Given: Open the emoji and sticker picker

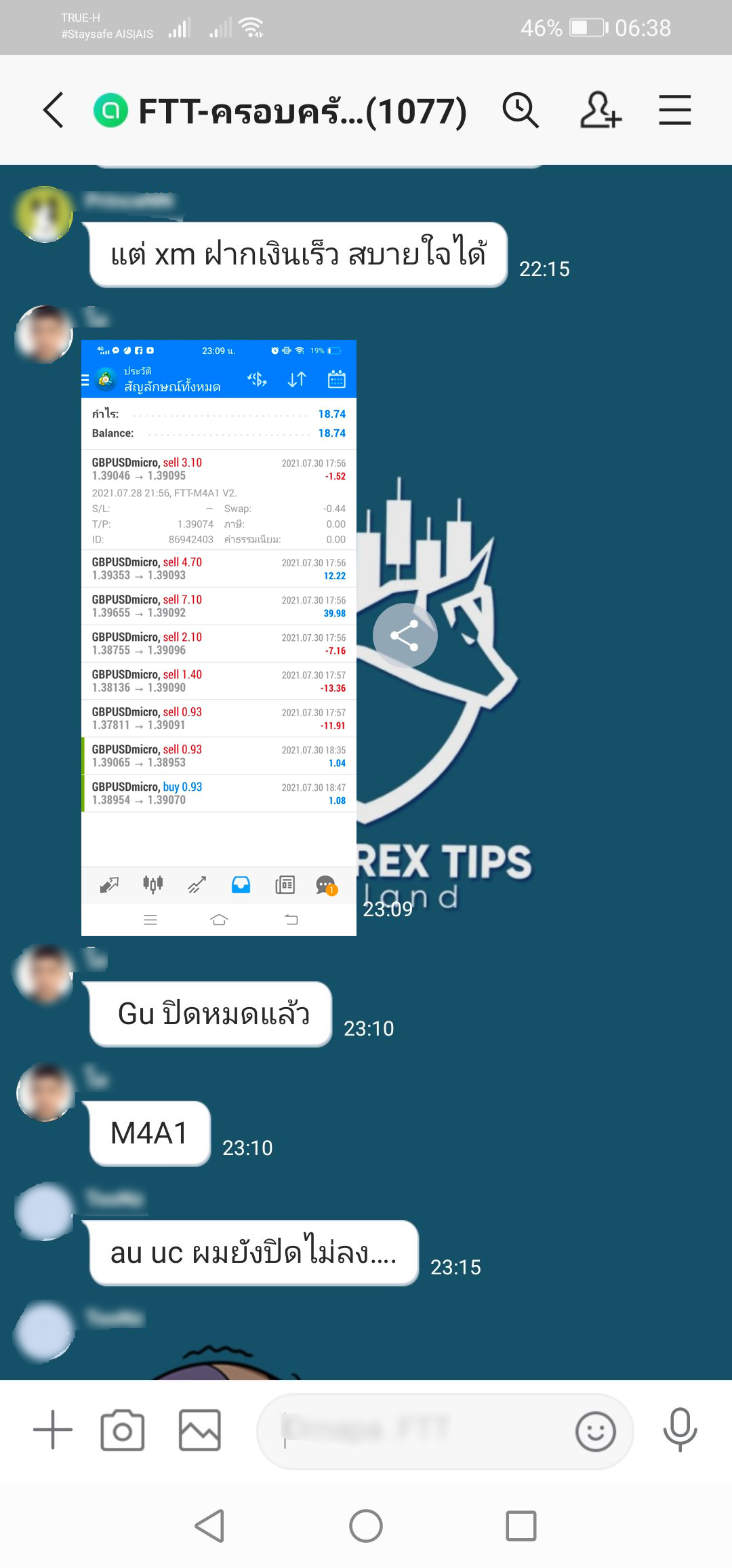Looking at the screenshot, I should point(595,1431).
